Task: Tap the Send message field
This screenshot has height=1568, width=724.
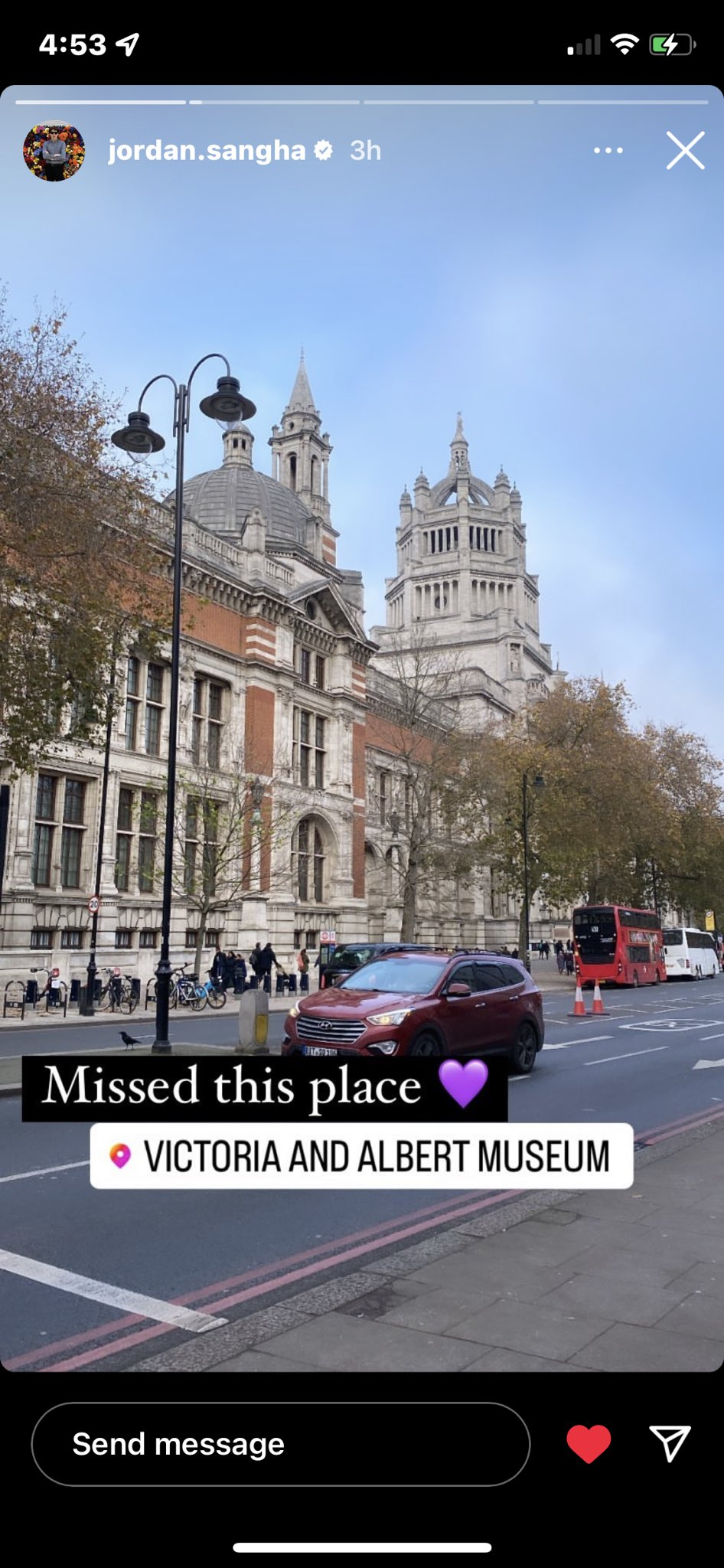Action: coord(280,1444)
